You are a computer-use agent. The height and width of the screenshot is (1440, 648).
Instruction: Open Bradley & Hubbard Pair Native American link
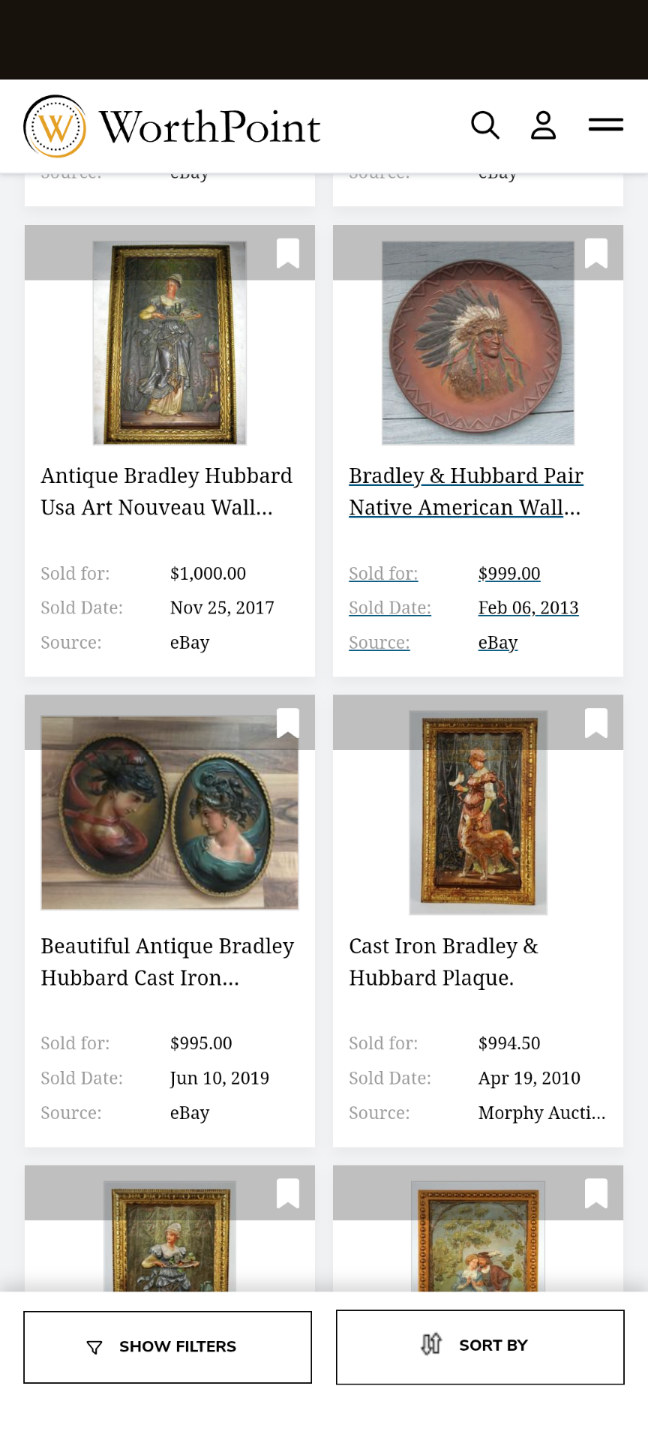pos(466,491)
